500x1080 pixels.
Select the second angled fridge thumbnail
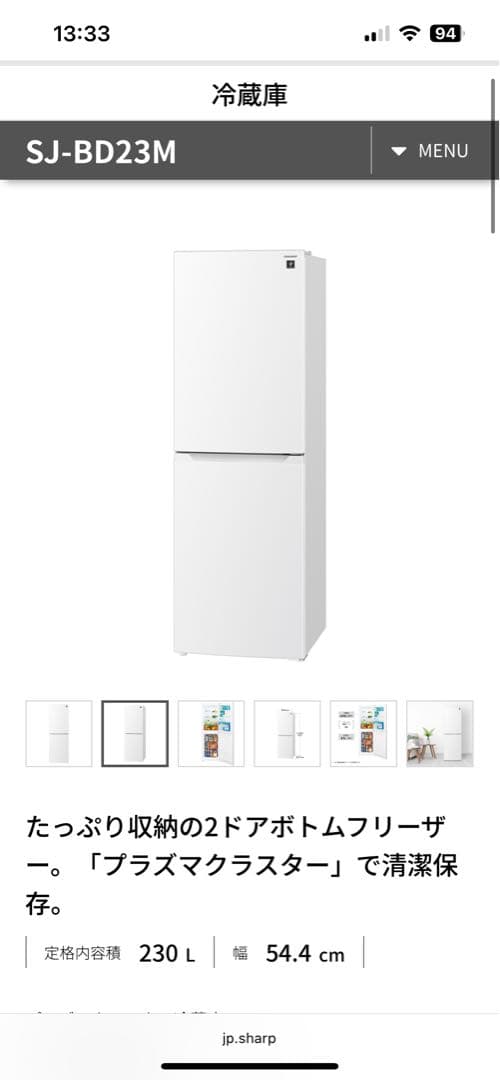[x=135, y=734]
